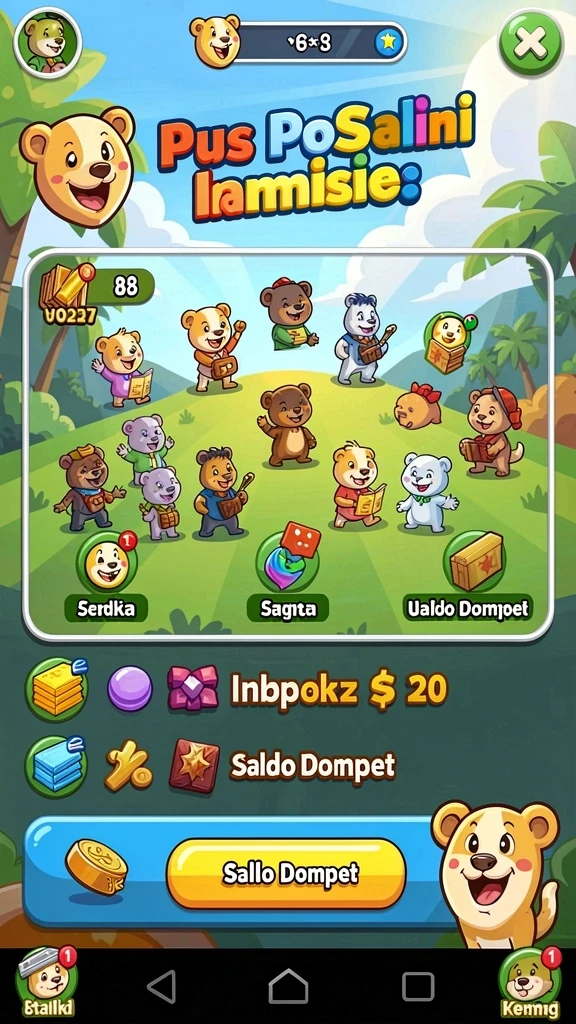
Task: Open the Kemng tab in the corner
Action: tap(530, 983)
